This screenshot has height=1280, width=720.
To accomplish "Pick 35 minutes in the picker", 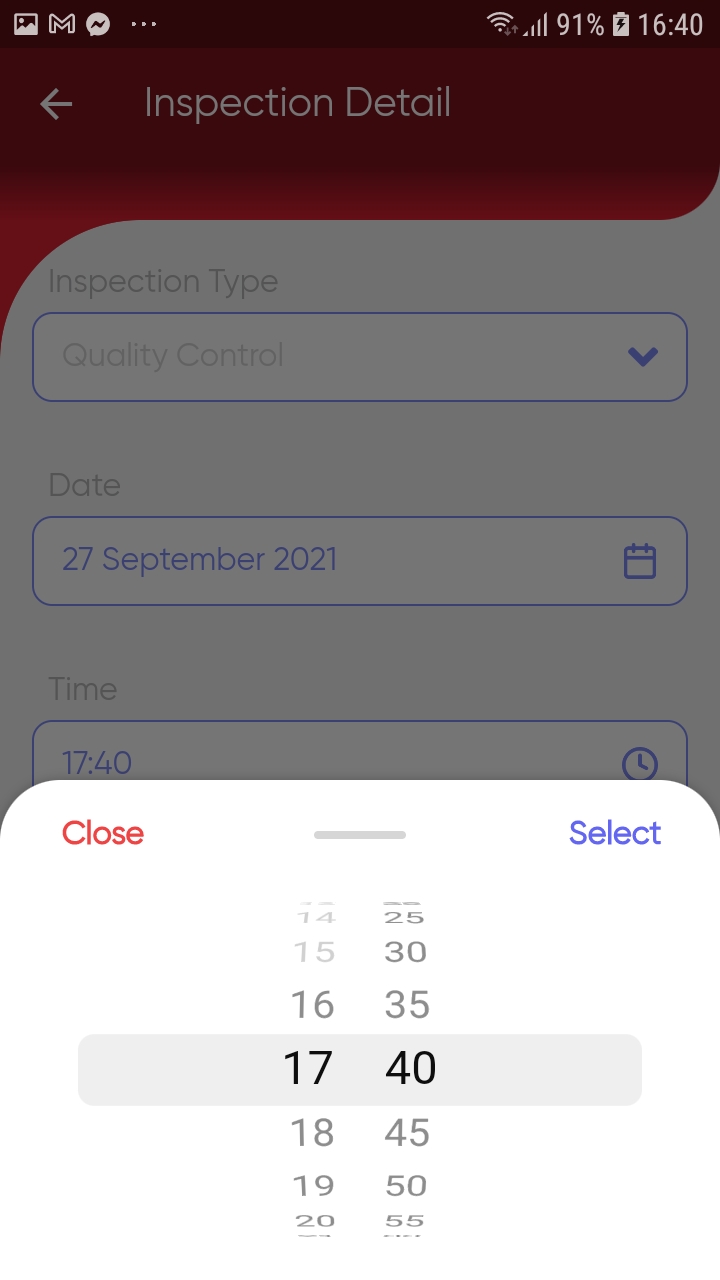I will click(407, 1005).
